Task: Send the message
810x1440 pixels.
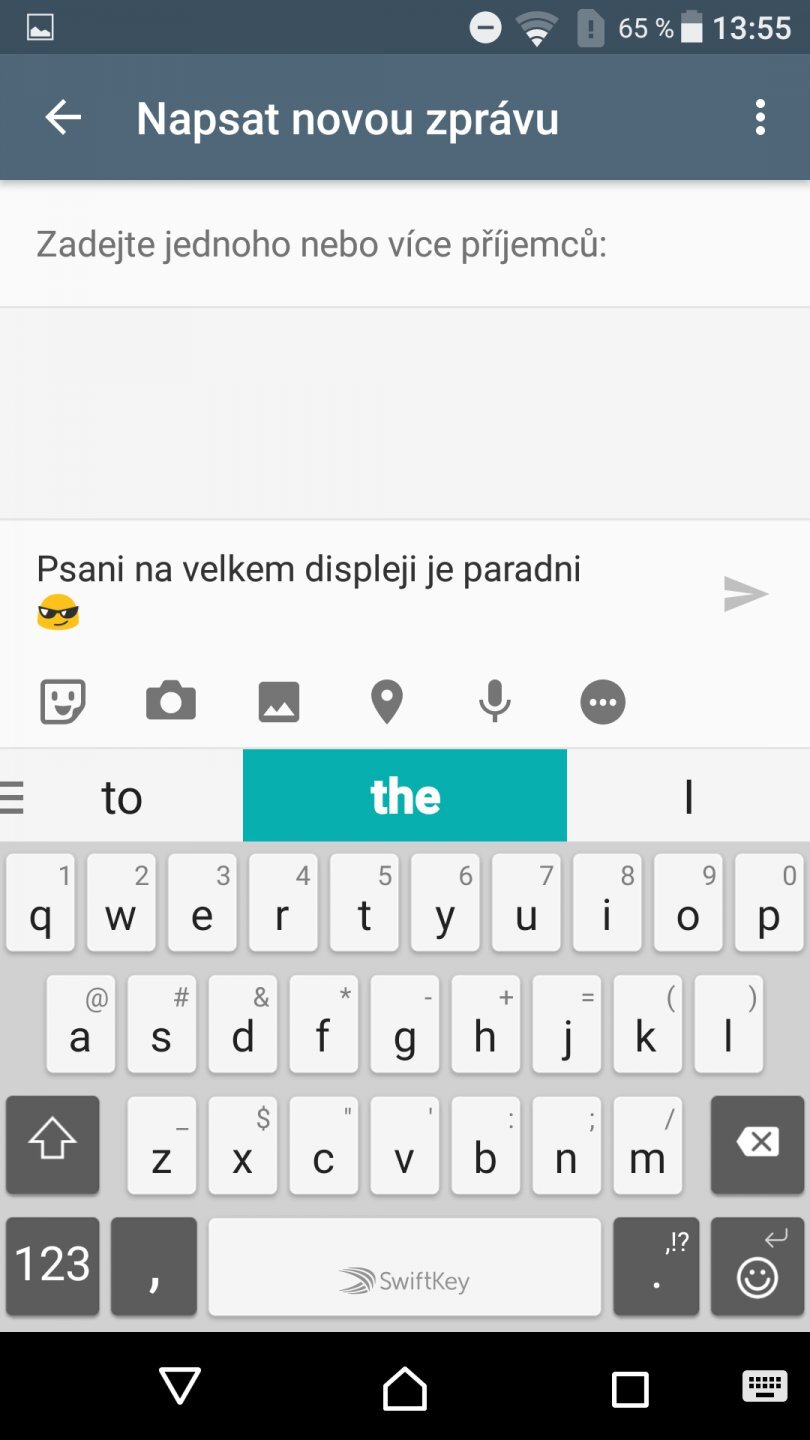Action: tap(745, 594)
